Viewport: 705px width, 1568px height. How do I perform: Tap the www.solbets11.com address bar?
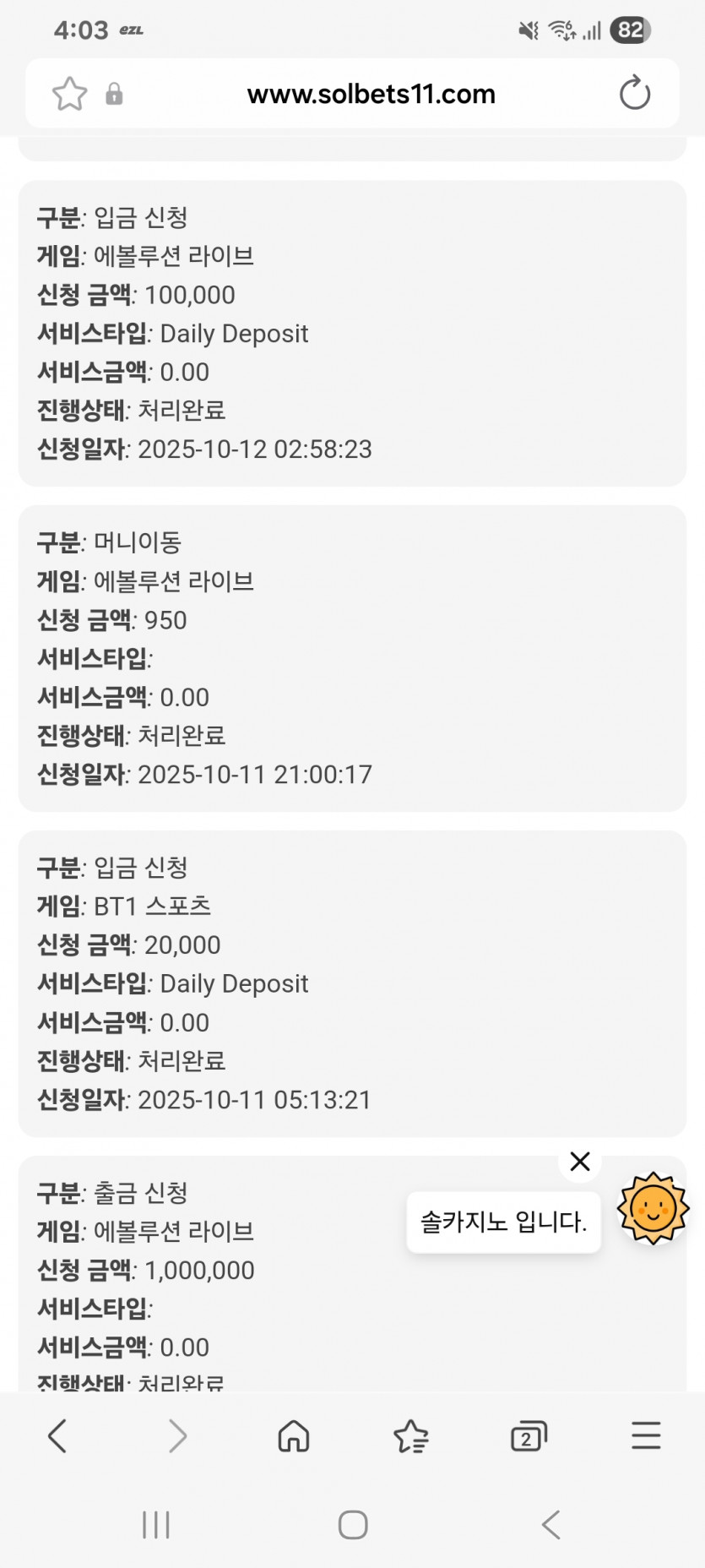click(x=371, y=94)
